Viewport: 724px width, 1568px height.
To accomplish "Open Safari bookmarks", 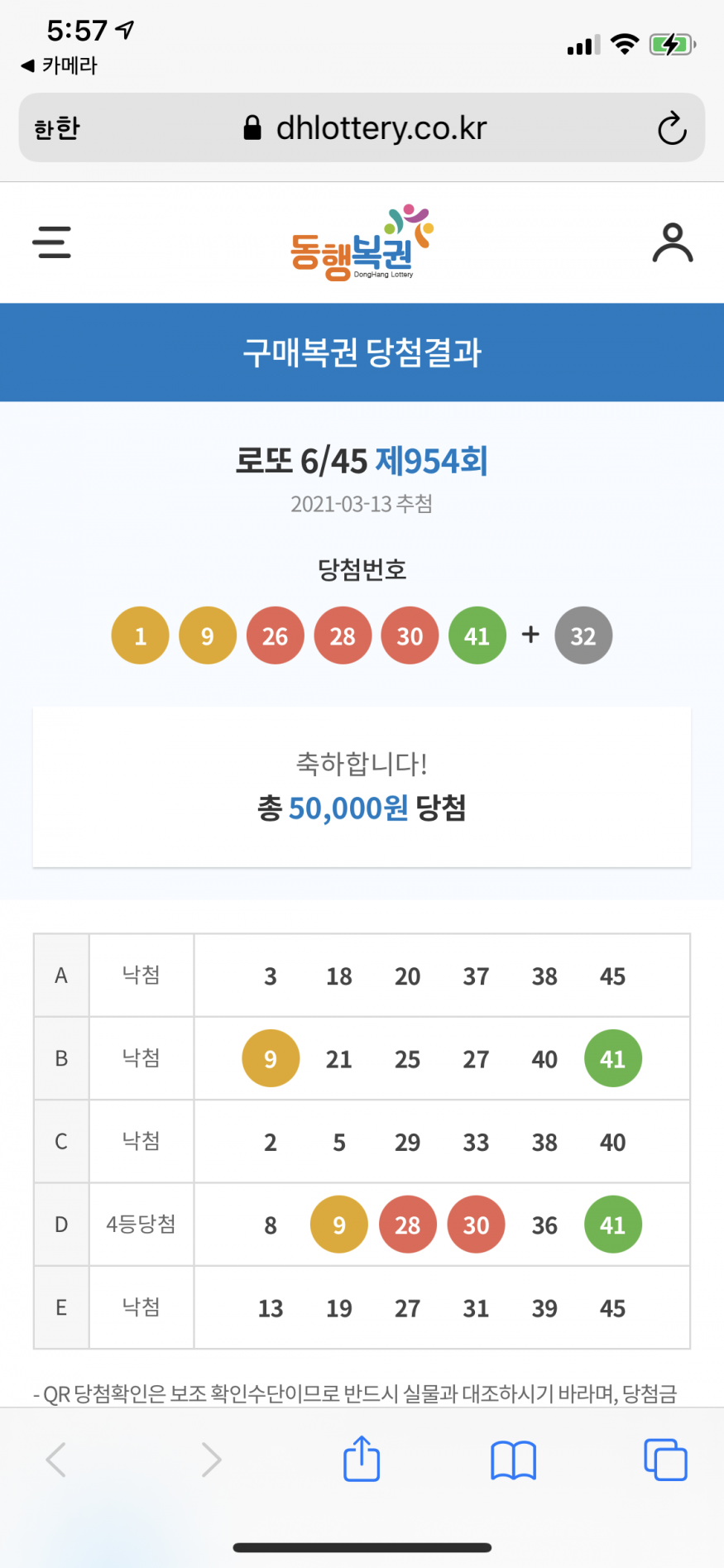I will click(513, 1460).
